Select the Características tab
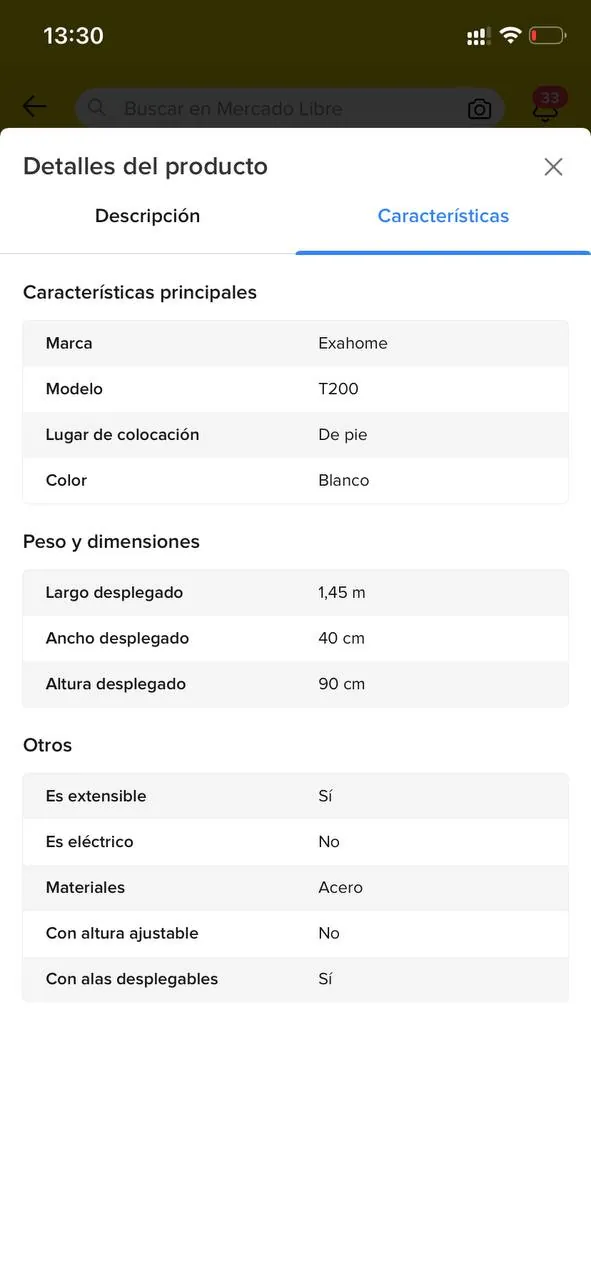 tap(443, 216)
